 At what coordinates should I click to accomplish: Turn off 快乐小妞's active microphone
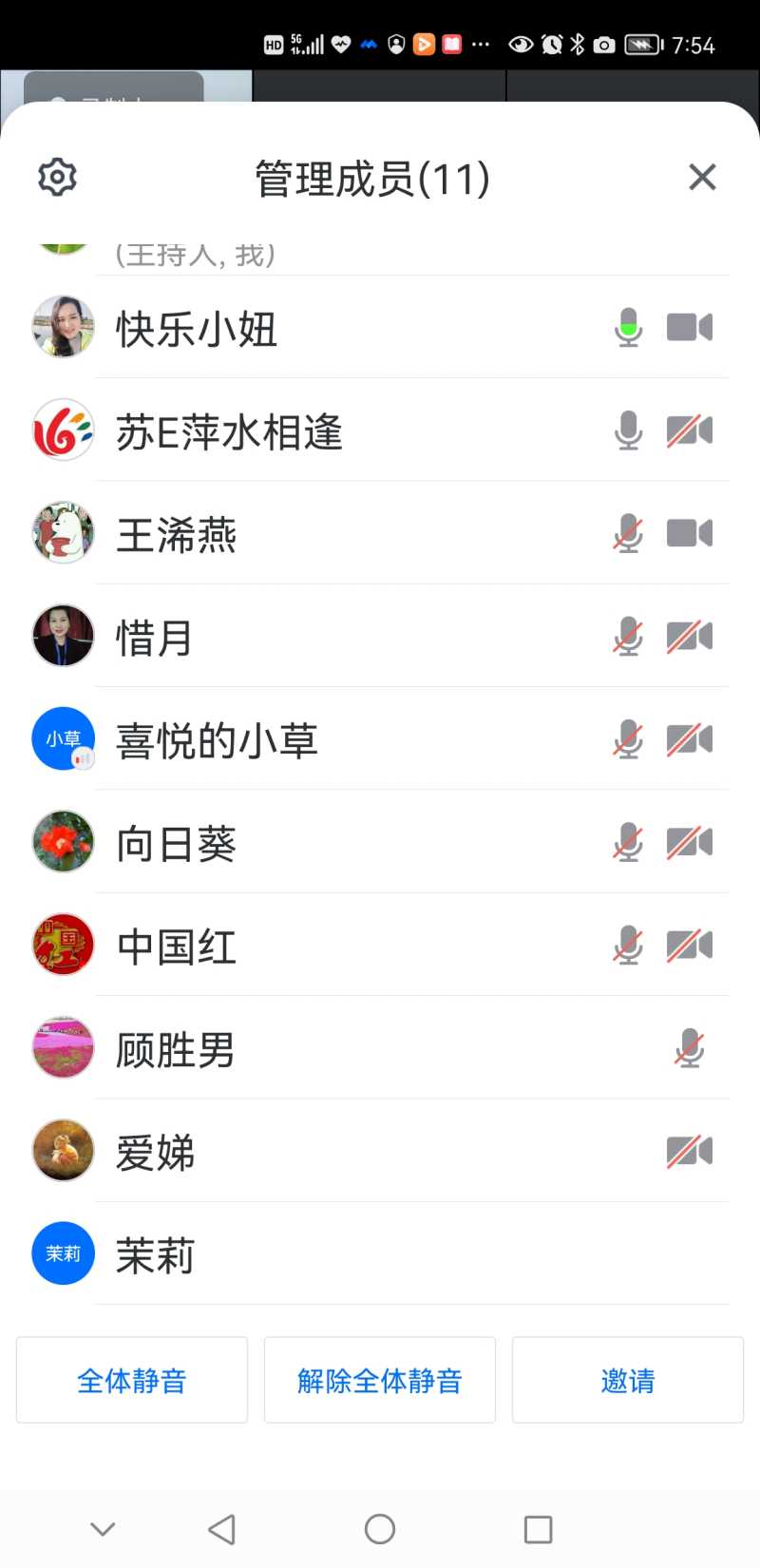point(628,327)
